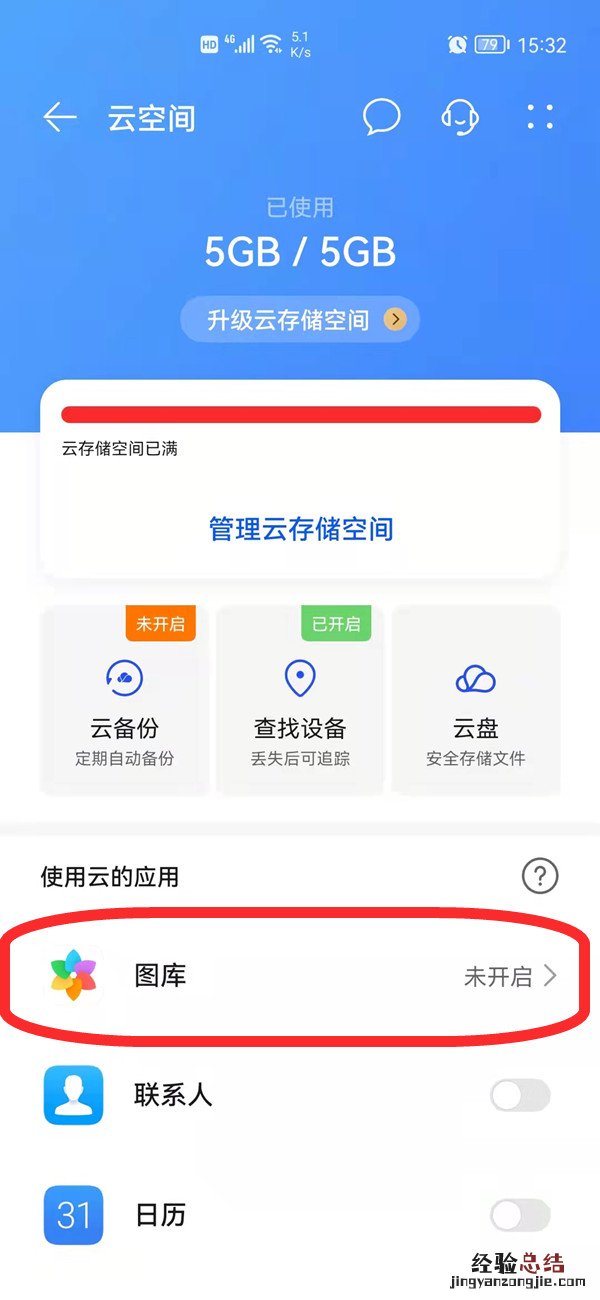Open the 查找设备 card
This screenshot has height=1300, width=600.
click(300, 700)
